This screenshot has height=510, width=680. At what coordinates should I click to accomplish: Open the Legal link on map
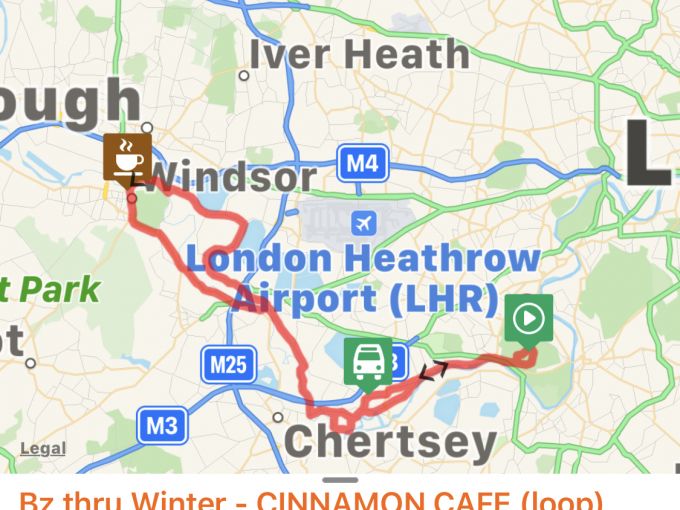[43, 449]
